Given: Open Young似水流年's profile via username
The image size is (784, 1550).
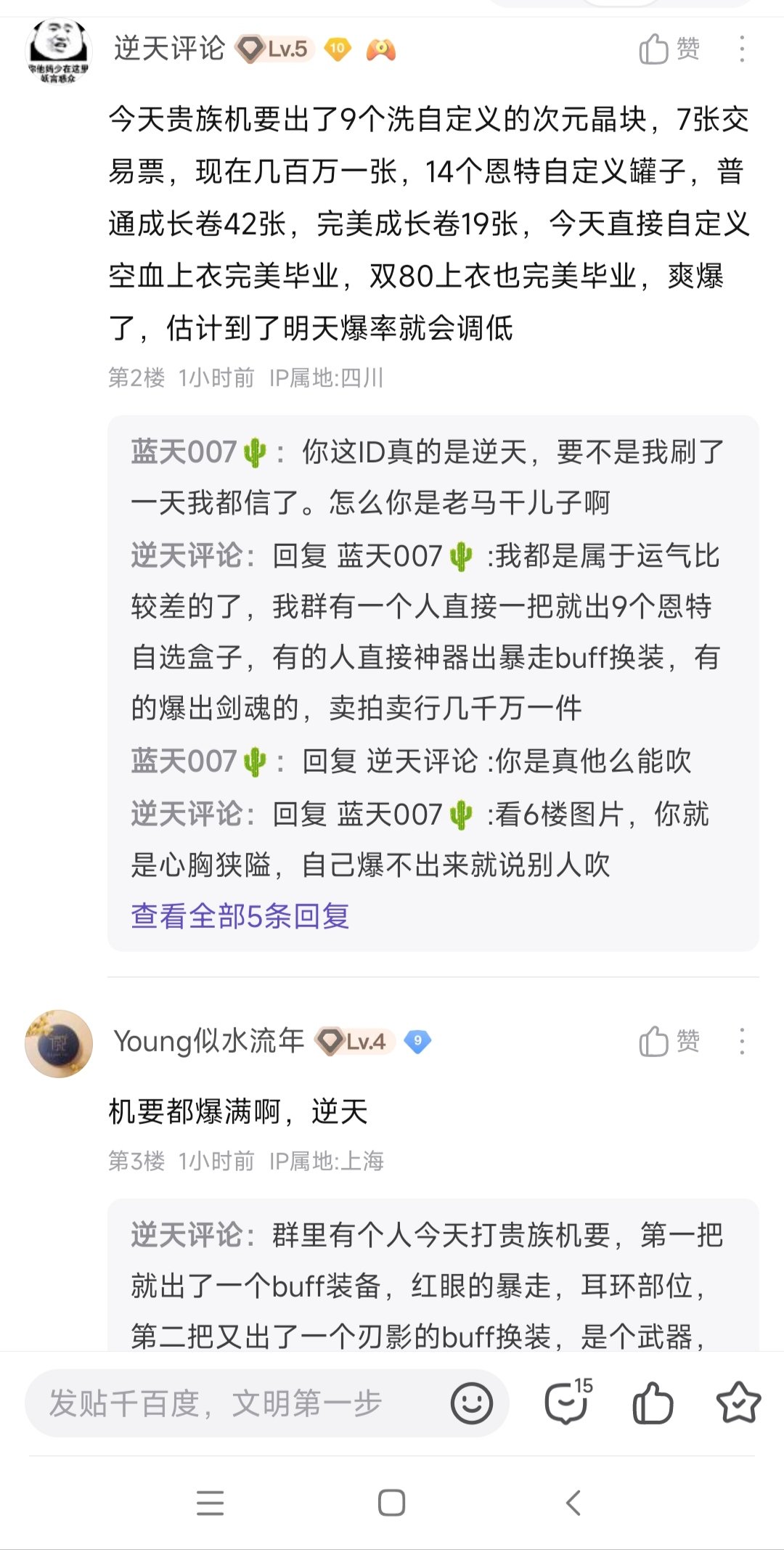Looking at the screenshot, I should point(210,1040).
